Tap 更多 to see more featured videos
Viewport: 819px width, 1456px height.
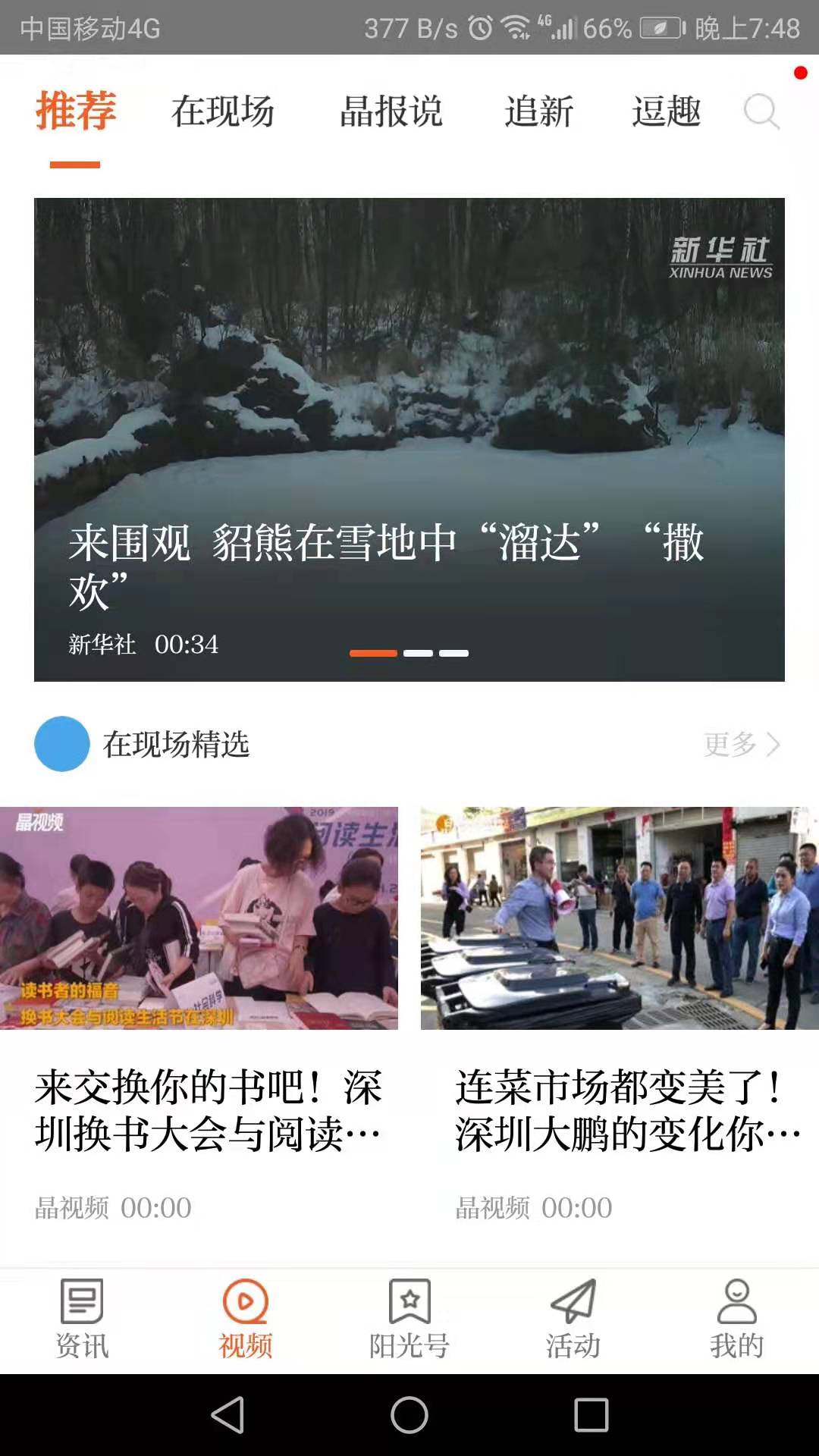pos(728,745)
